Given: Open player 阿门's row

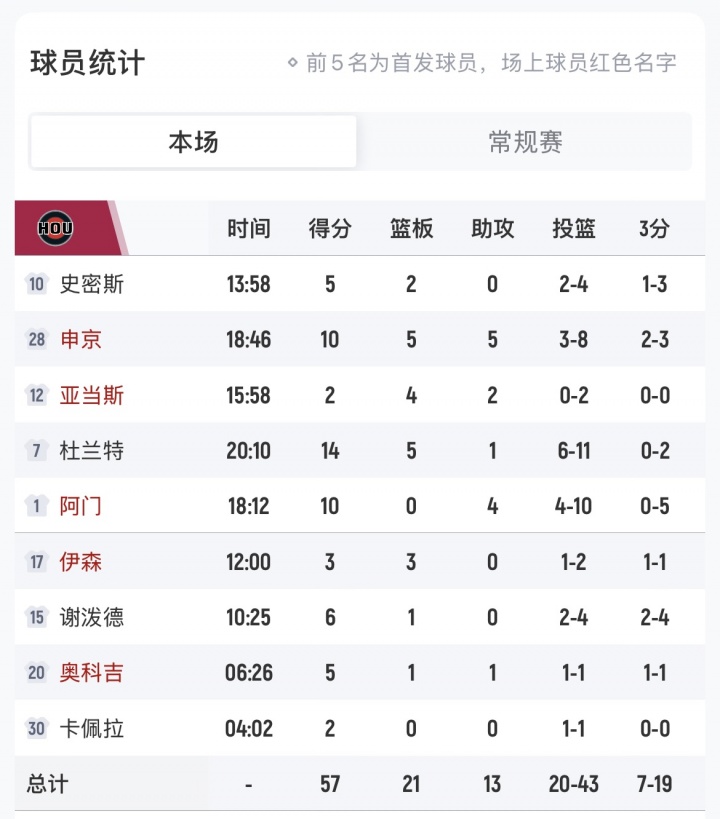Looking at the screenshot, I should (x=80, y=506).
